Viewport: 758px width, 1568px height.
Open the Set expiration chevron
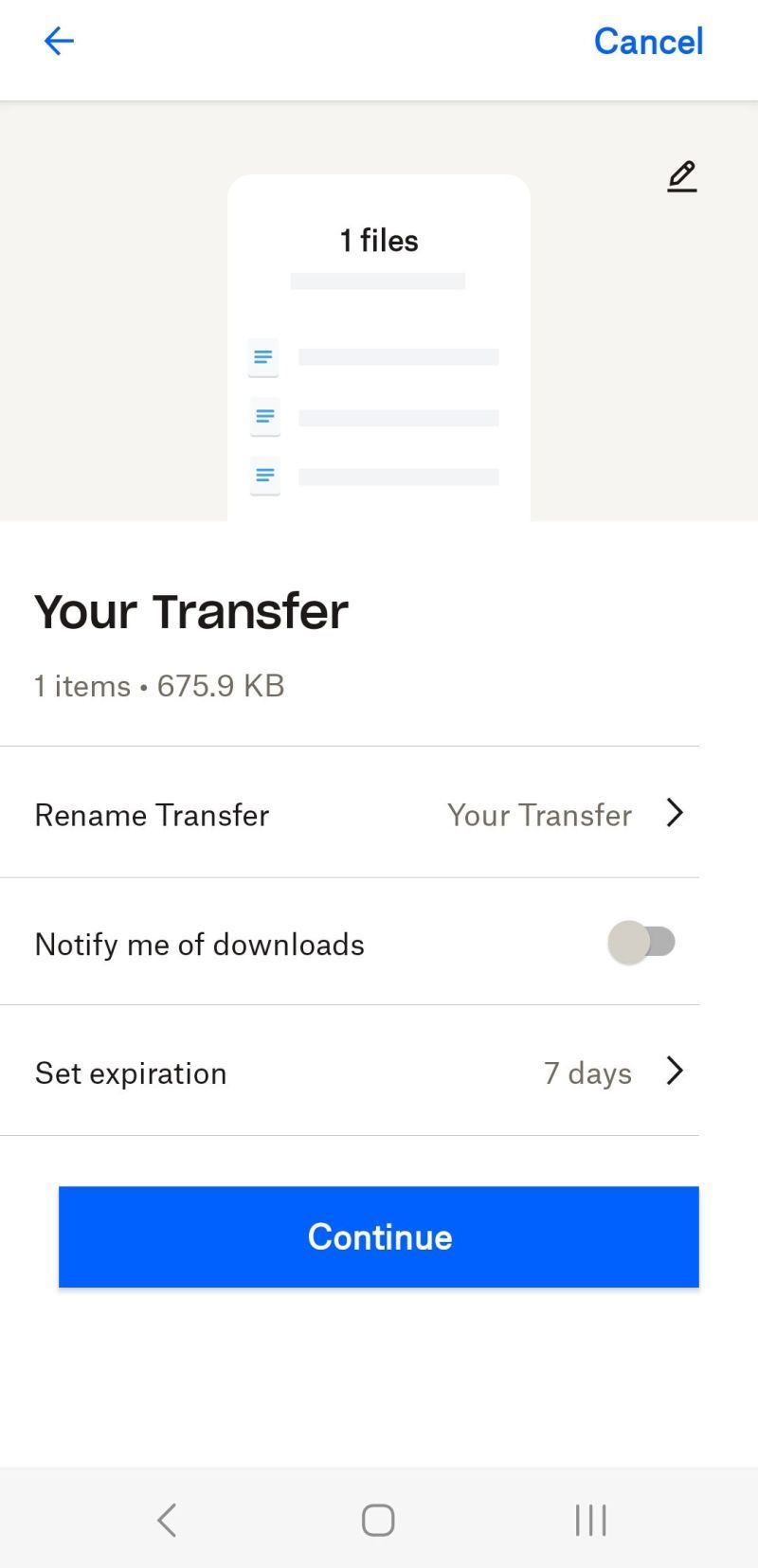click(x=674, y=1071)
